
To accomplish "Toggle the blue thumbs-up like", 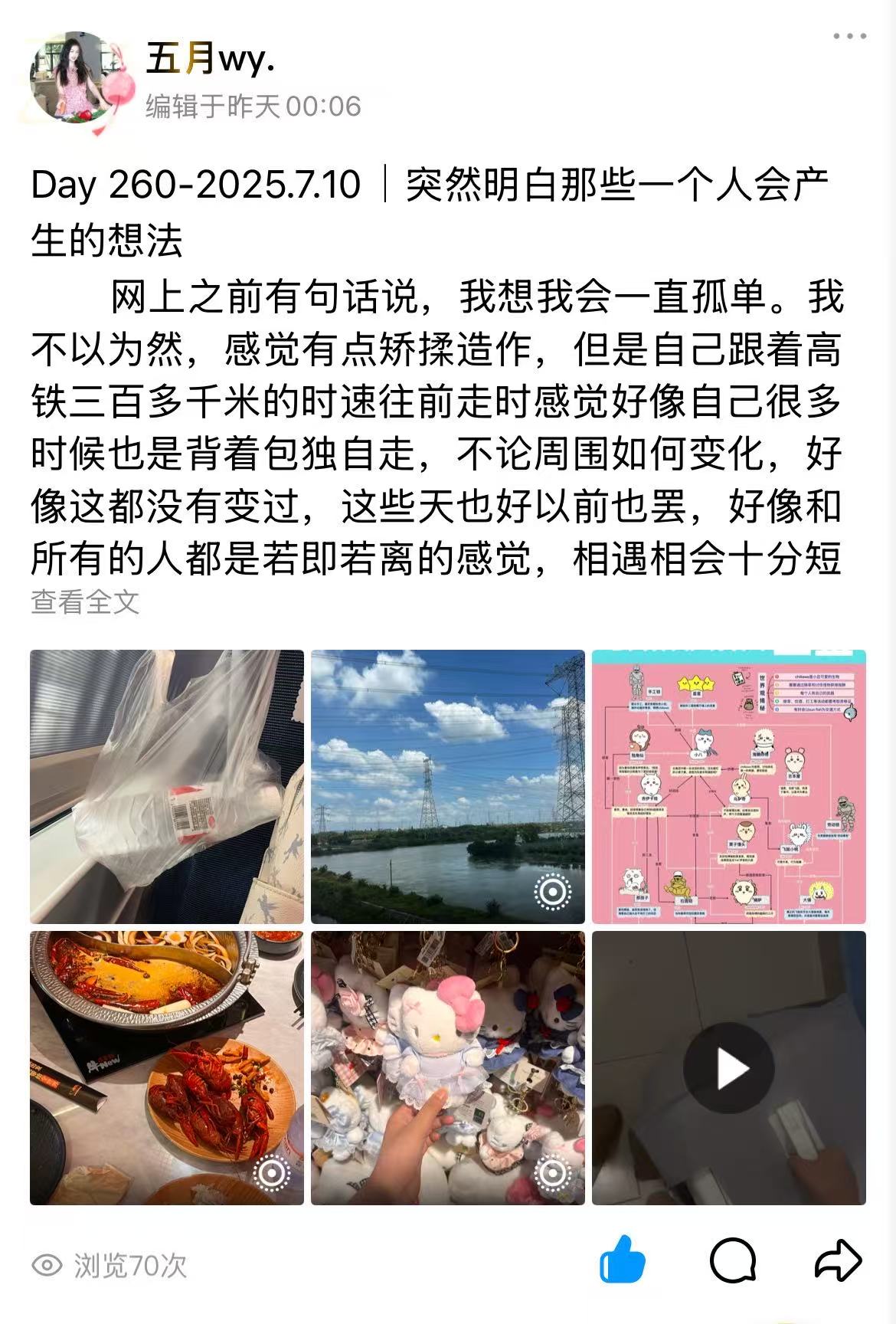I will 622,1260.
